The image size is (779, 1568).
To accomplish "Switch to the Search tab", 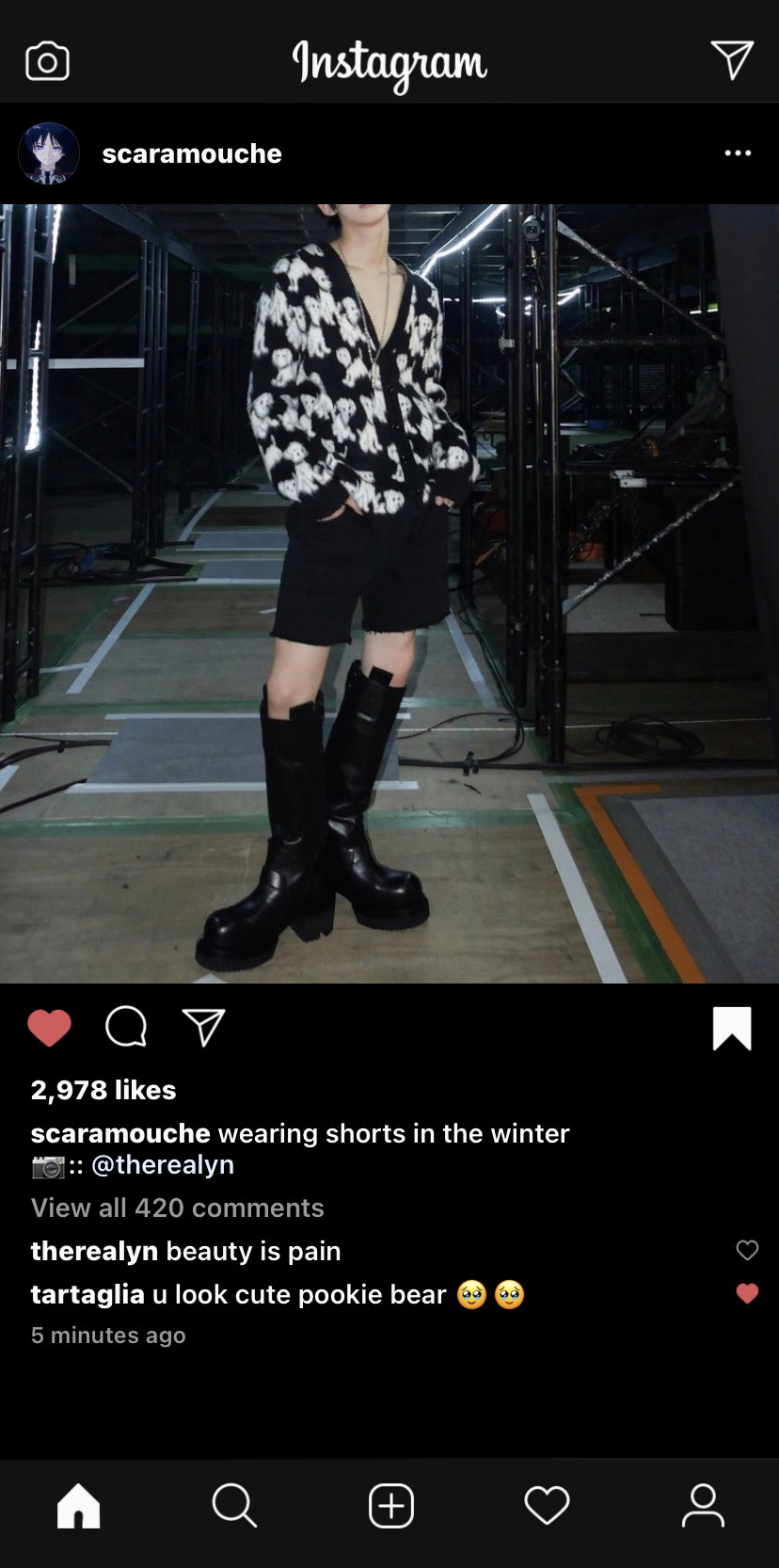I will pos(234,1506).
